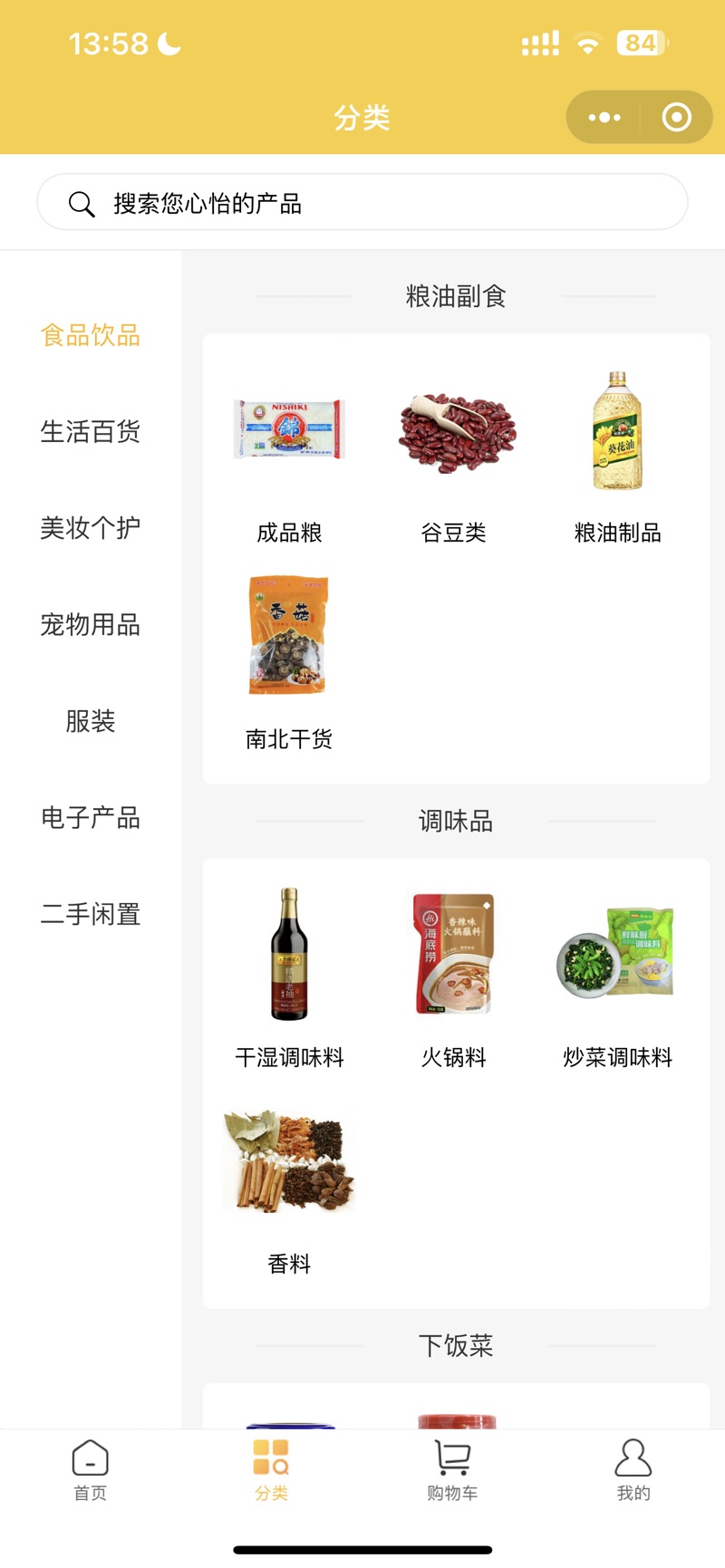This screenshot has height=1568, width=725.
Task: Switch to the 电子产品 category
Action: [91, 818]
